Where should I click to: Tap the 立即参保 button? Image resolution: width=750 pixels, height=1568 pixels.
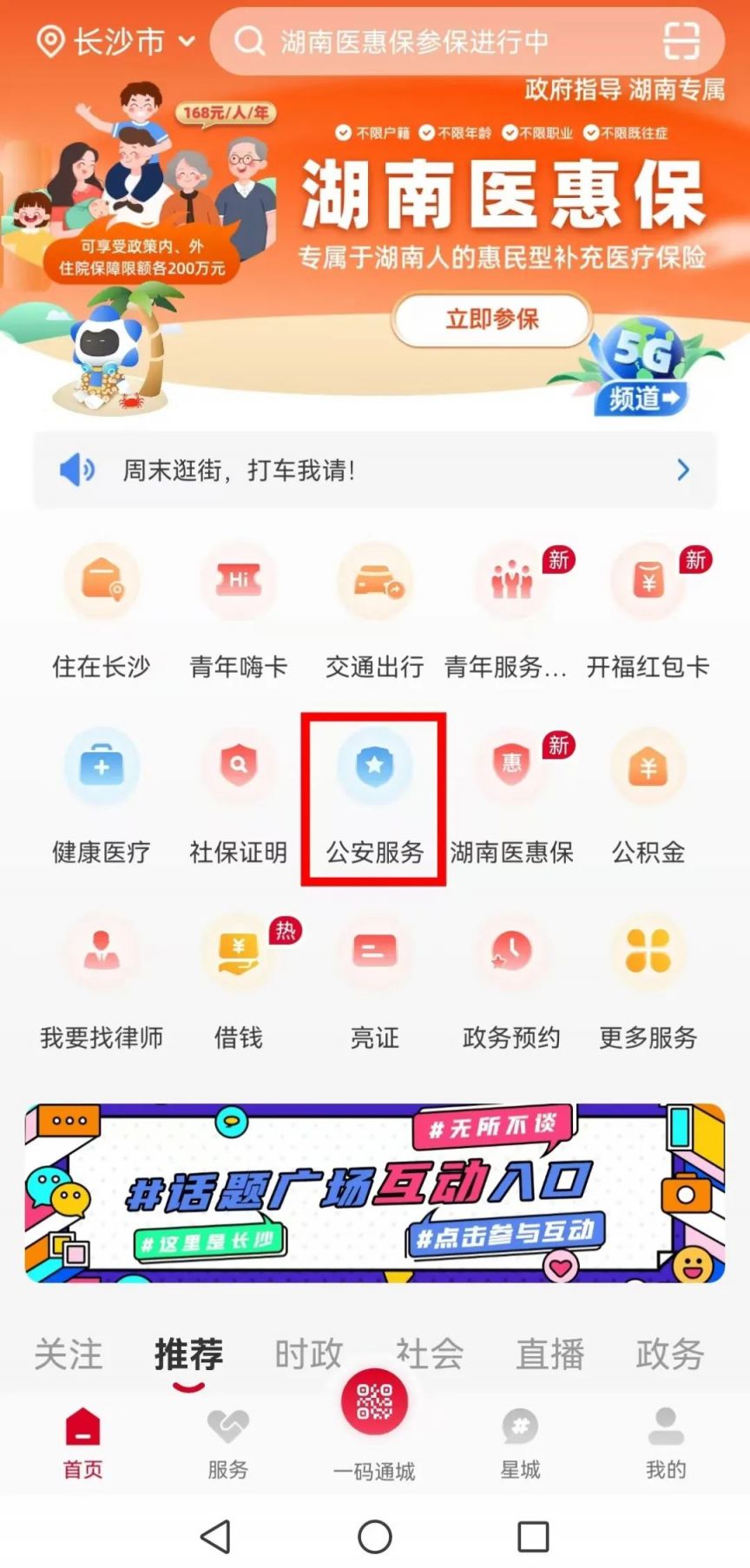click(491, 320)
